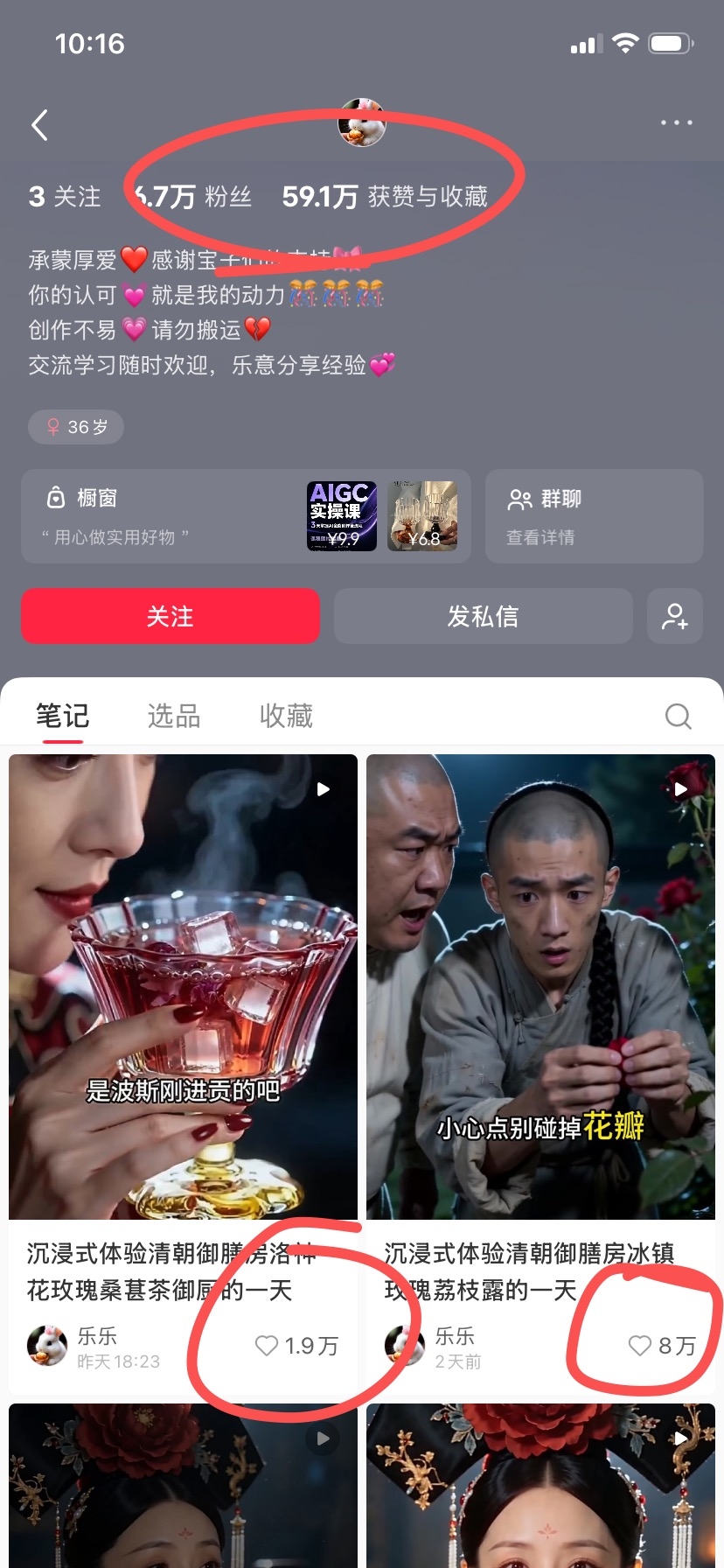
Task: Open the three-dot overflow menu
Action: point(677,123)
